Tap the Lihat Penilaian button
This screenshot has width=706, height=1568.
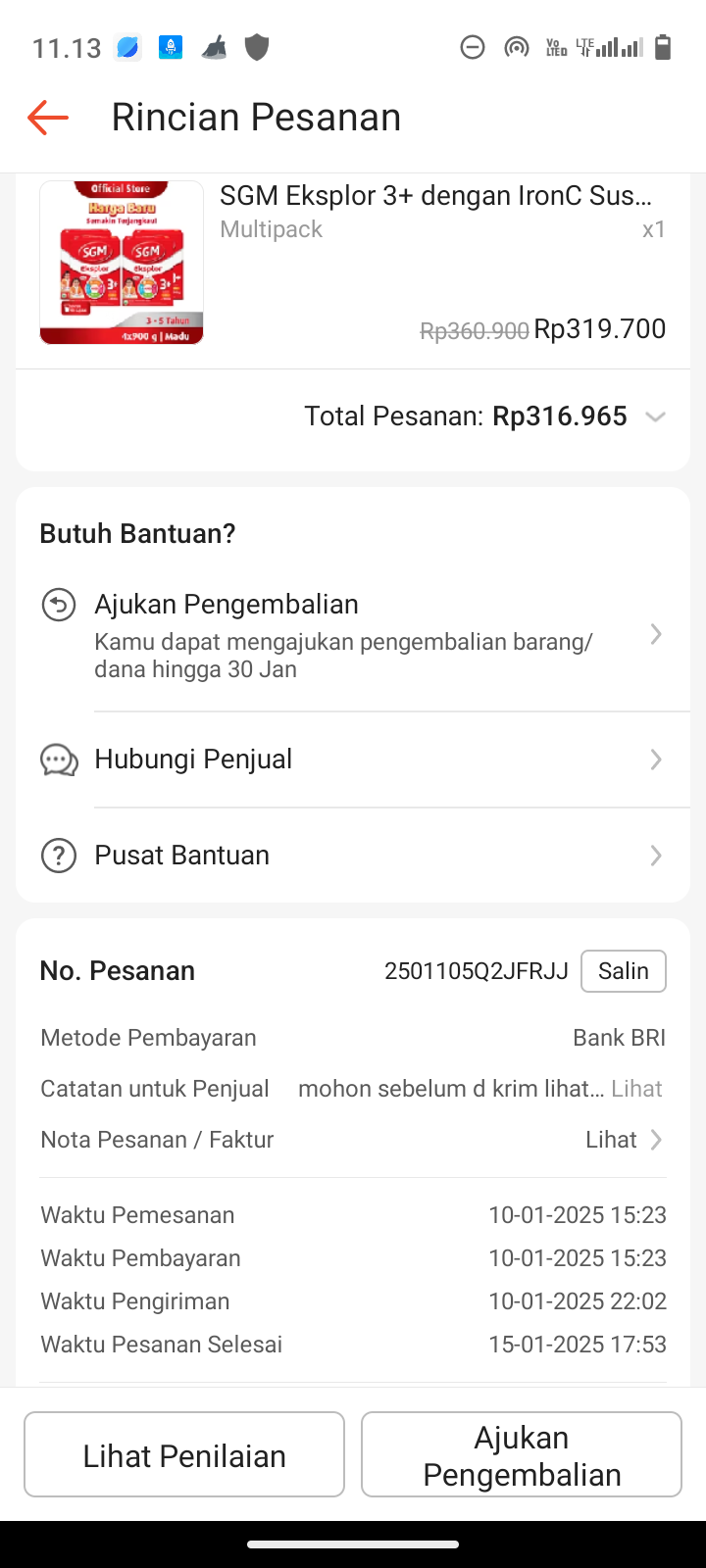(x=184, y=1455)
